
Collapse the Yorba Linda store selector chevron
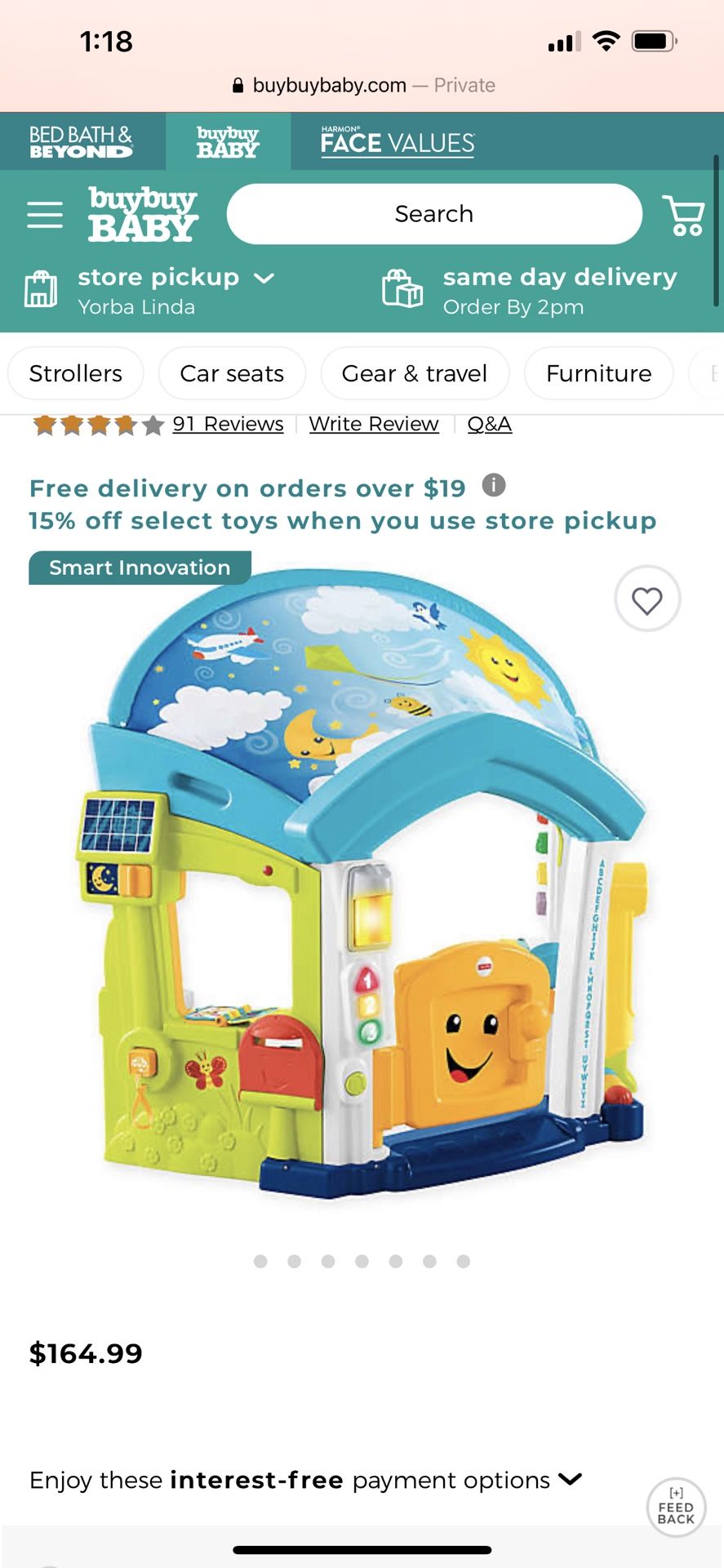coord(264,278)
